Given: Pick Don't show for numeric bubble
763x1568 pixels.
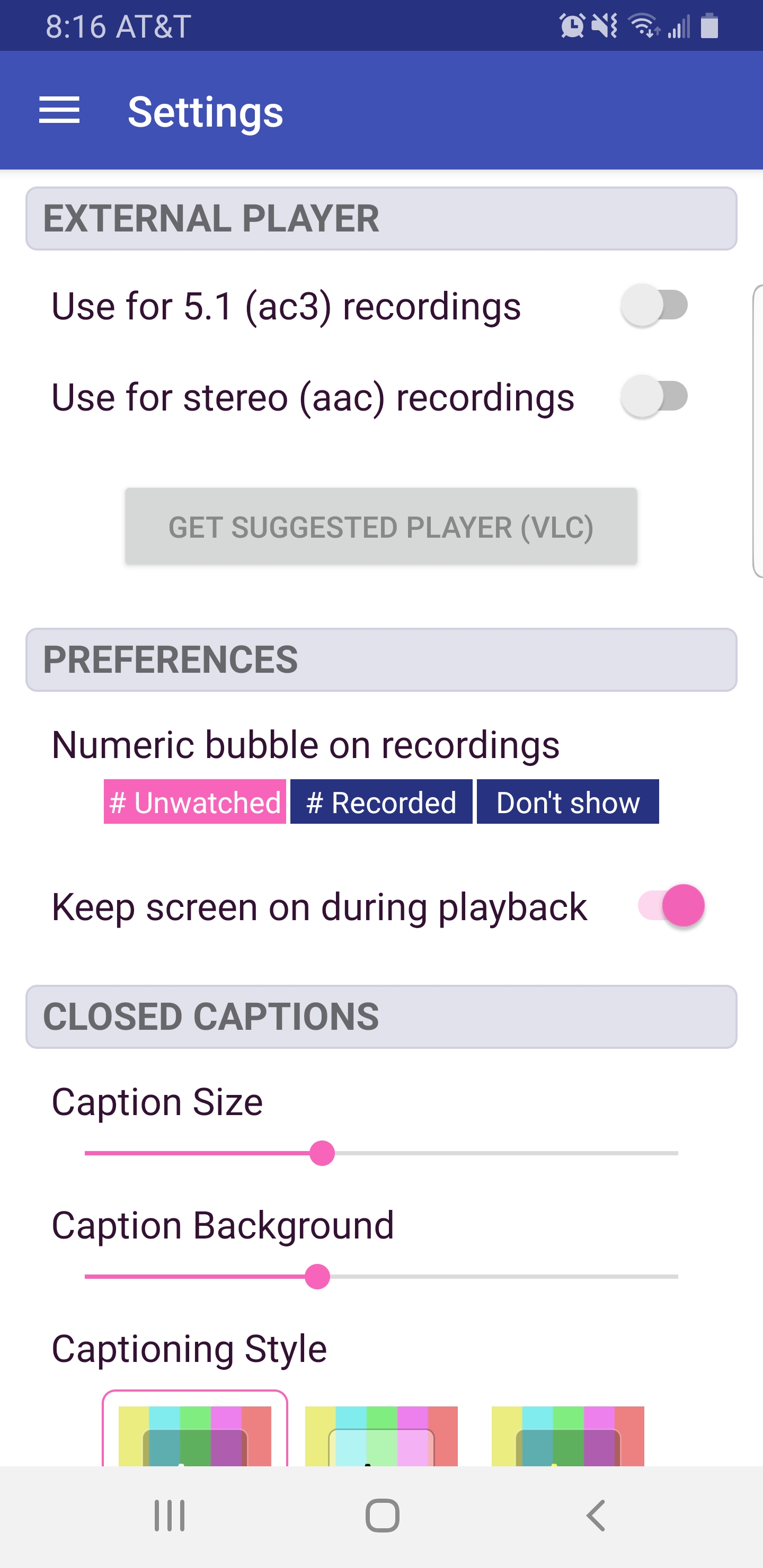Looking at the screenshot, I should coord(567,801).
